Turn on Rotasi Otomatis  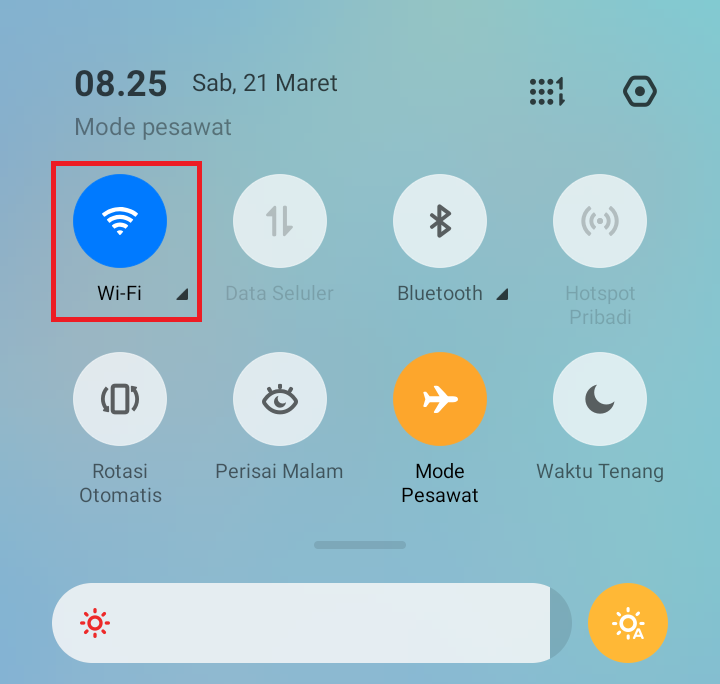point(120,399)
